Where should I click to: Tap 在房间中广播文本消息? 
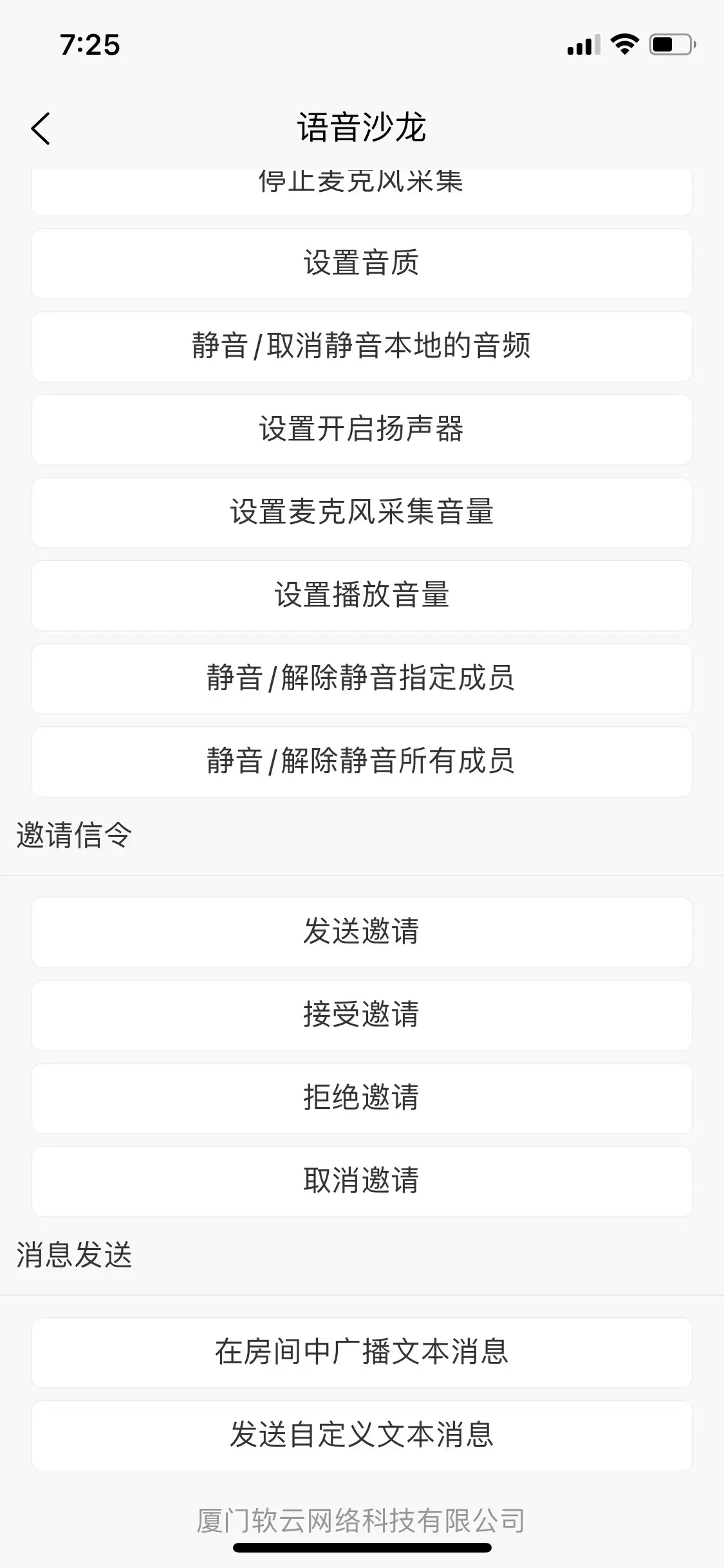362,1352
